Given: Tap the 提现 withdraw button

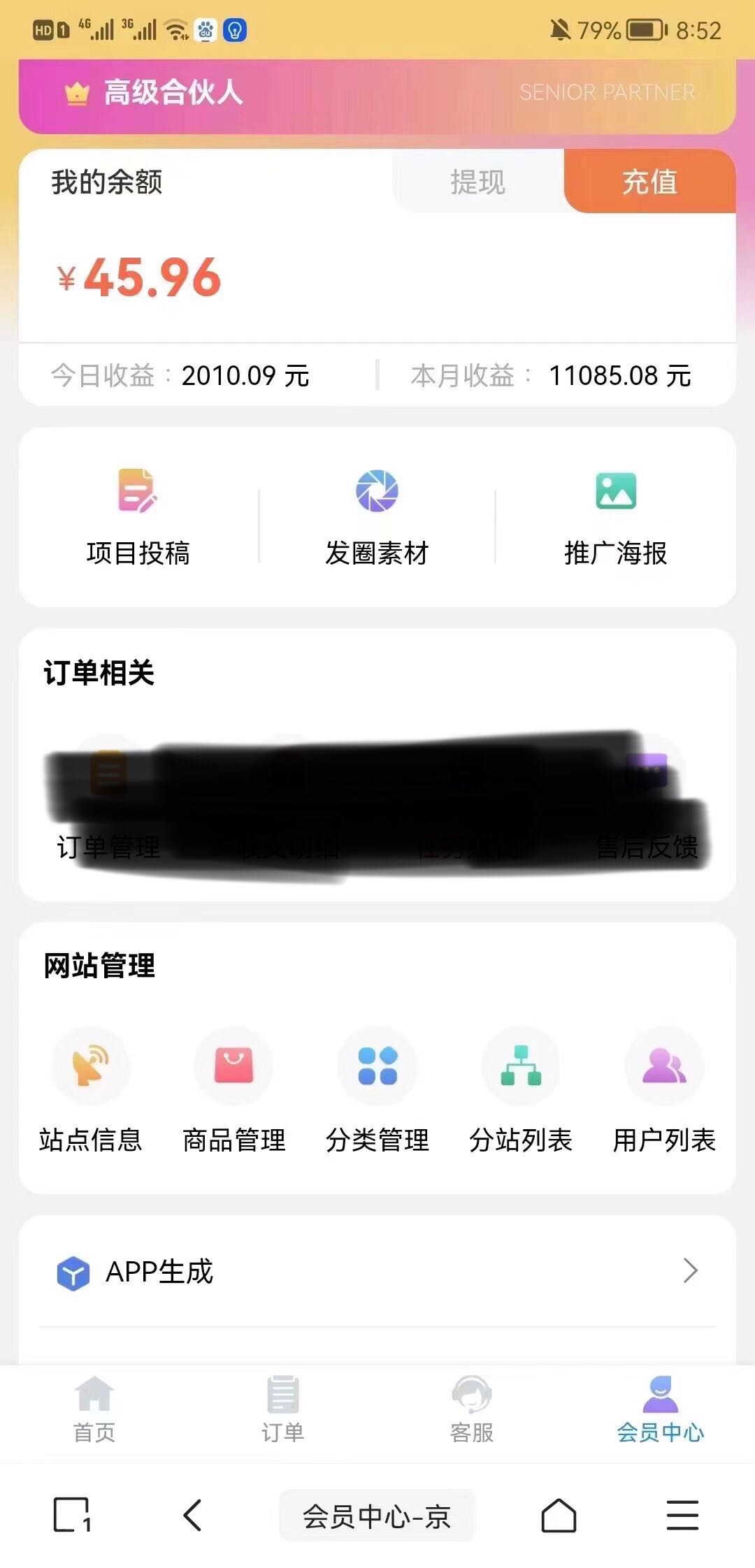Looking at the screenshot, I should pyautogui.click(x=477, y=182).
